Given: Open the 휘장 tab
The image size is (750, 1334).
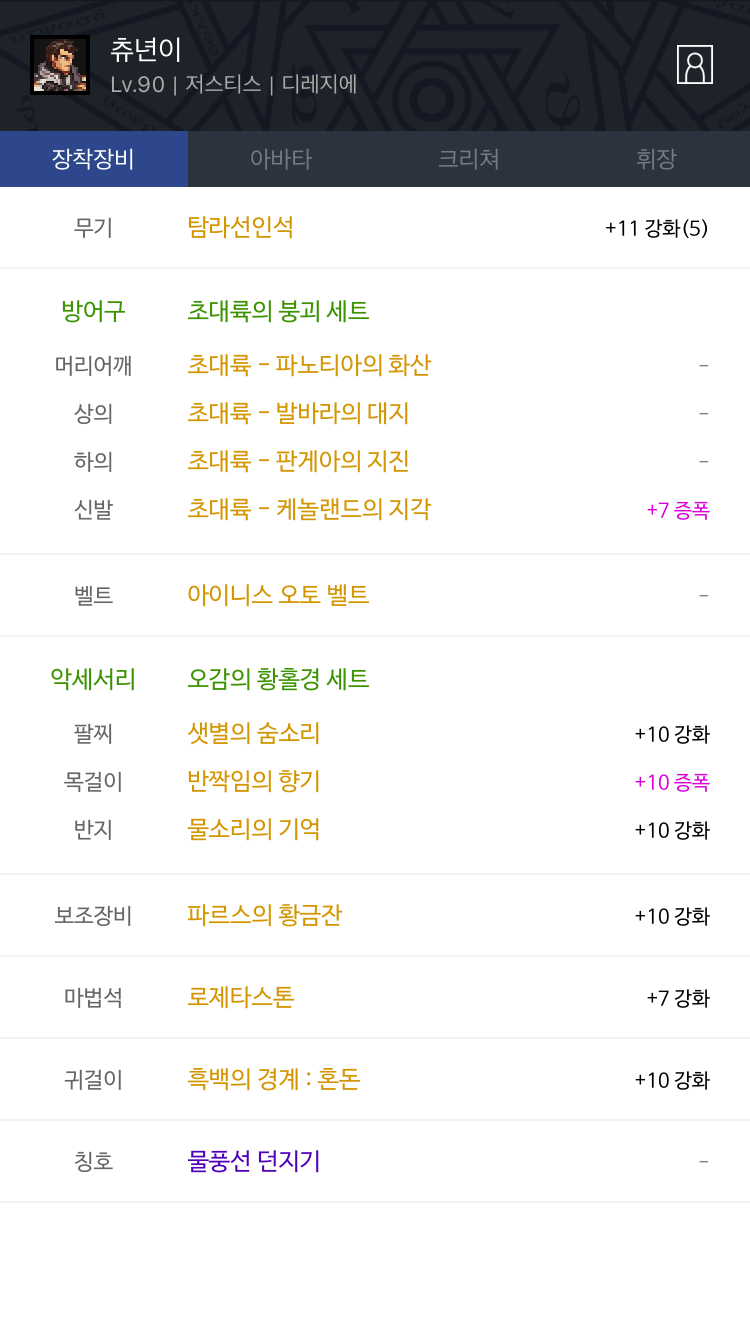Looking at the screenshot, I should [656, 159].
